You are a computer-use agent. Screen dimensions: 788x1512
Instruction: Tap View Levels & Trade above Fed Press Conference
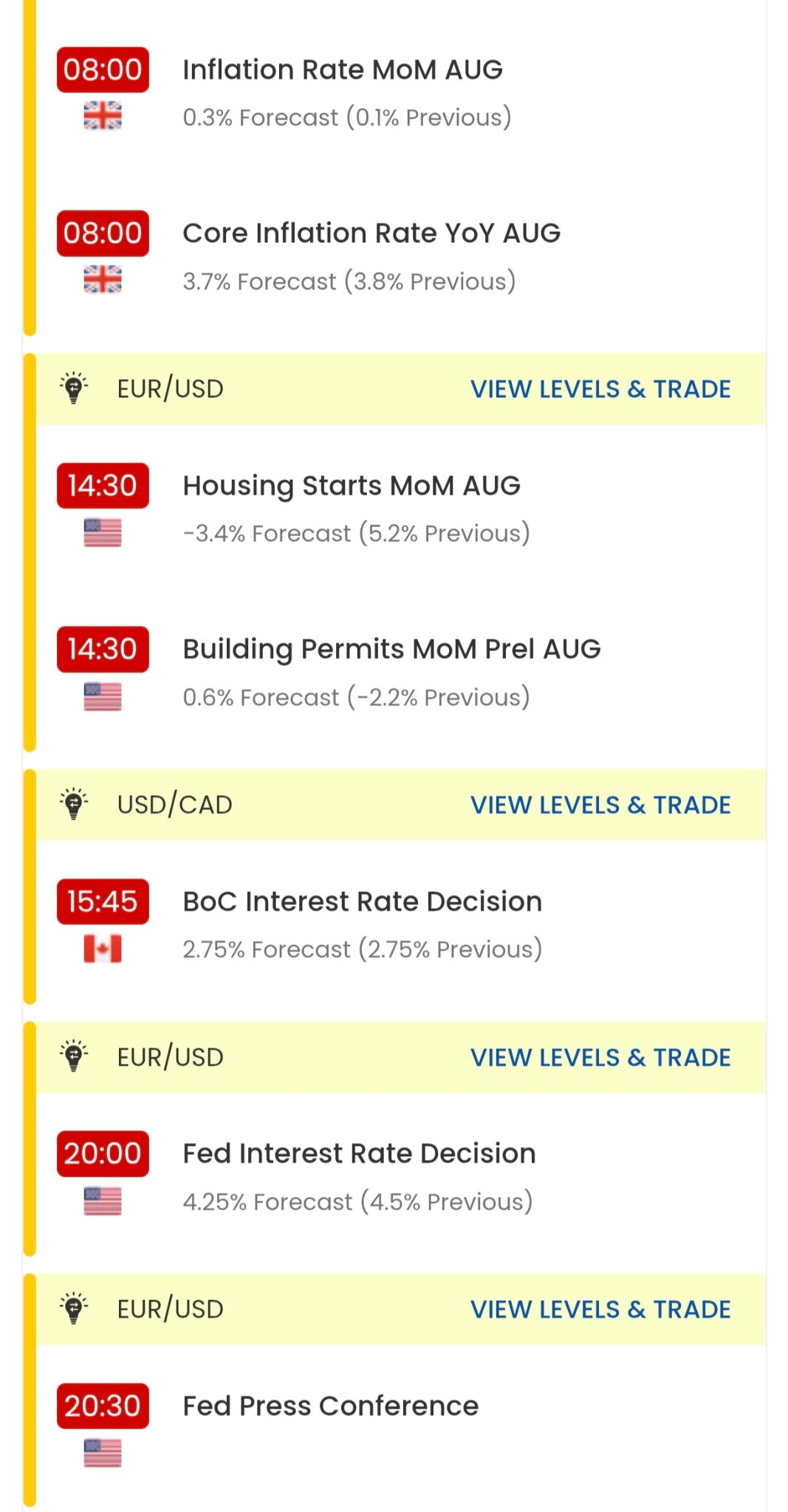click(x=600, y=1309)
